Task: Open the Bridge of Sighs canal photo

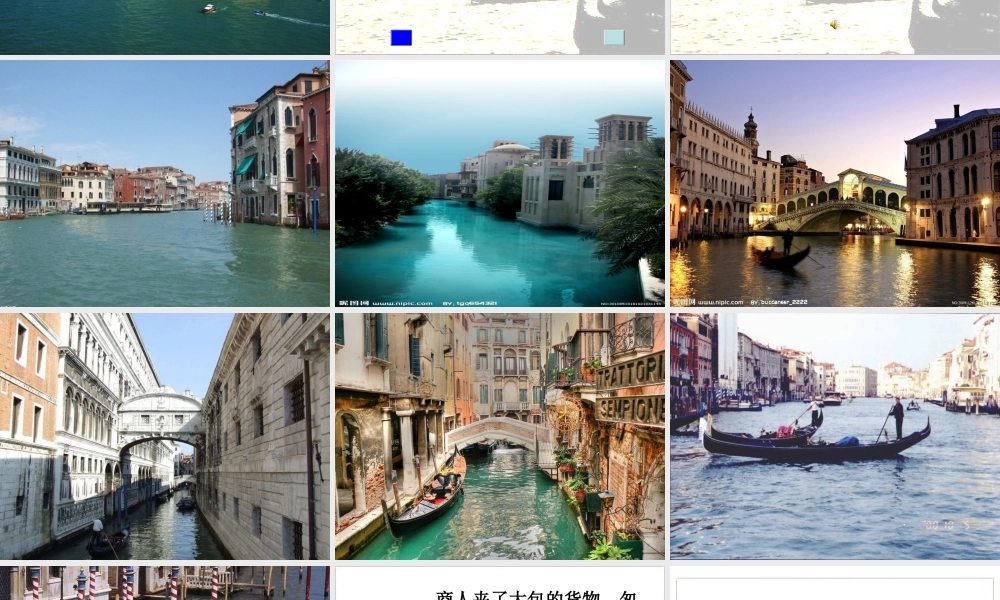Action: tap(164, 436)
